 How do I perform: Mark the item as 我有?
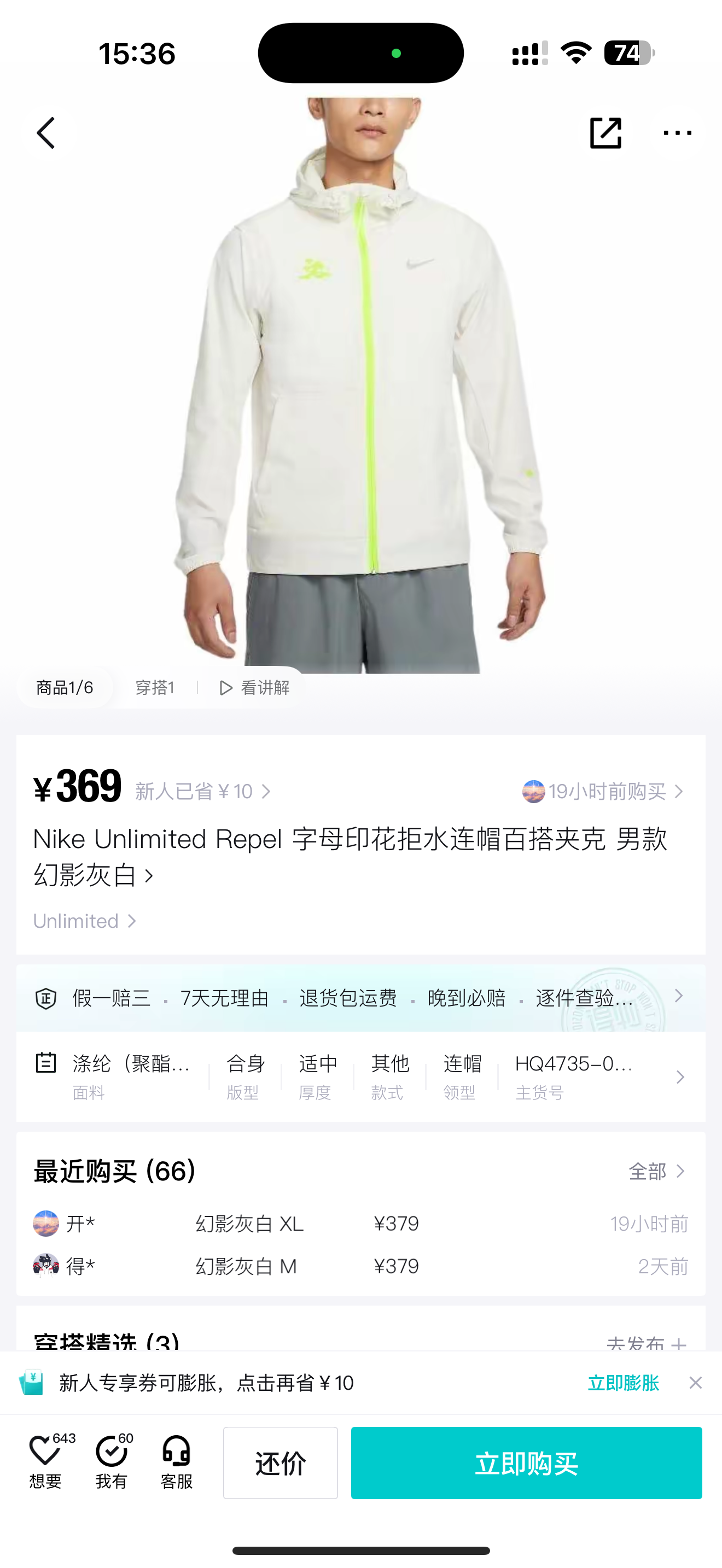pos(112,1462)
